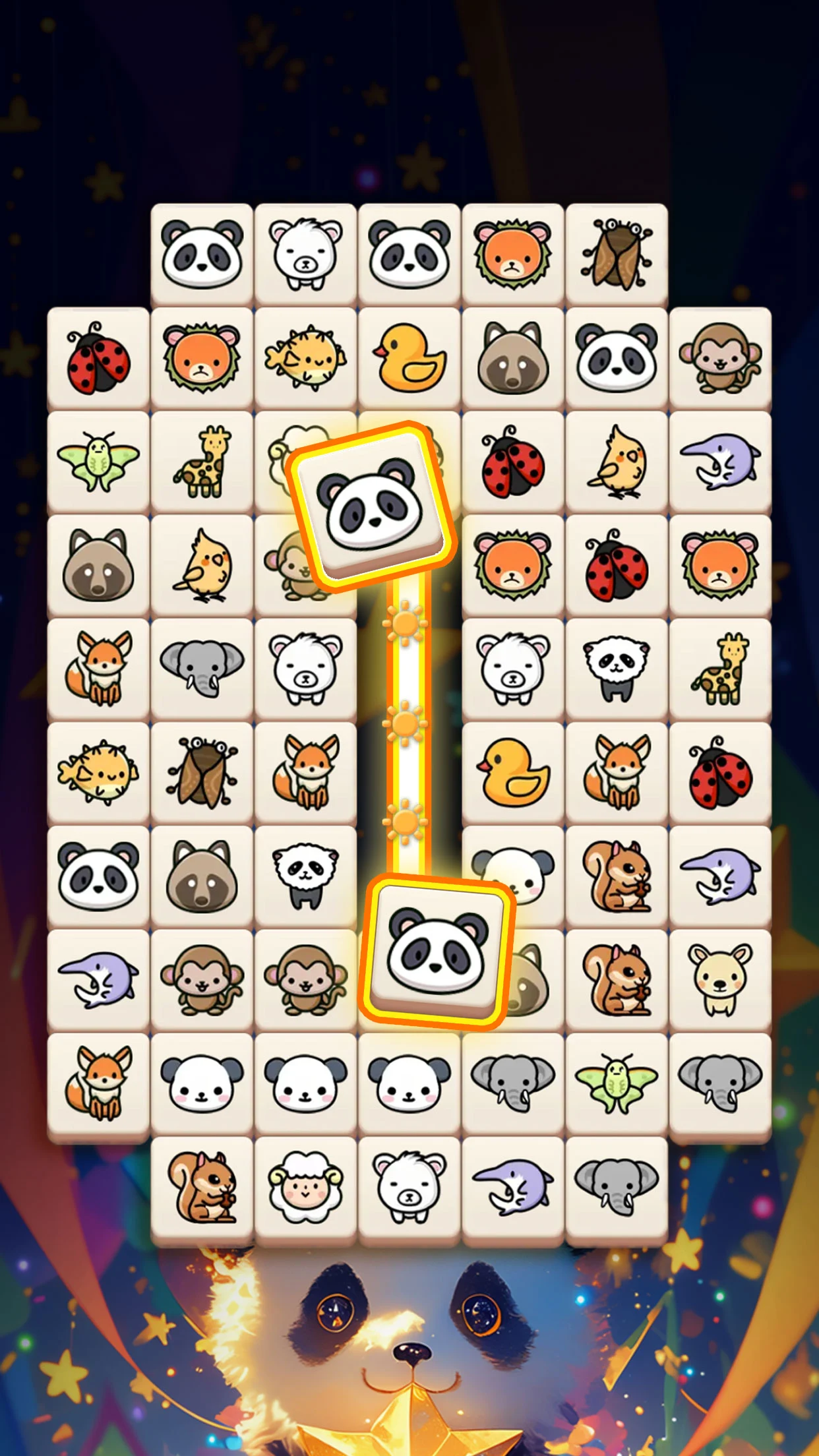Viewport: 819px width, 1456px height.
Task: Select the cockatiel between ladybug and dolphin
Action: [617, 462]
